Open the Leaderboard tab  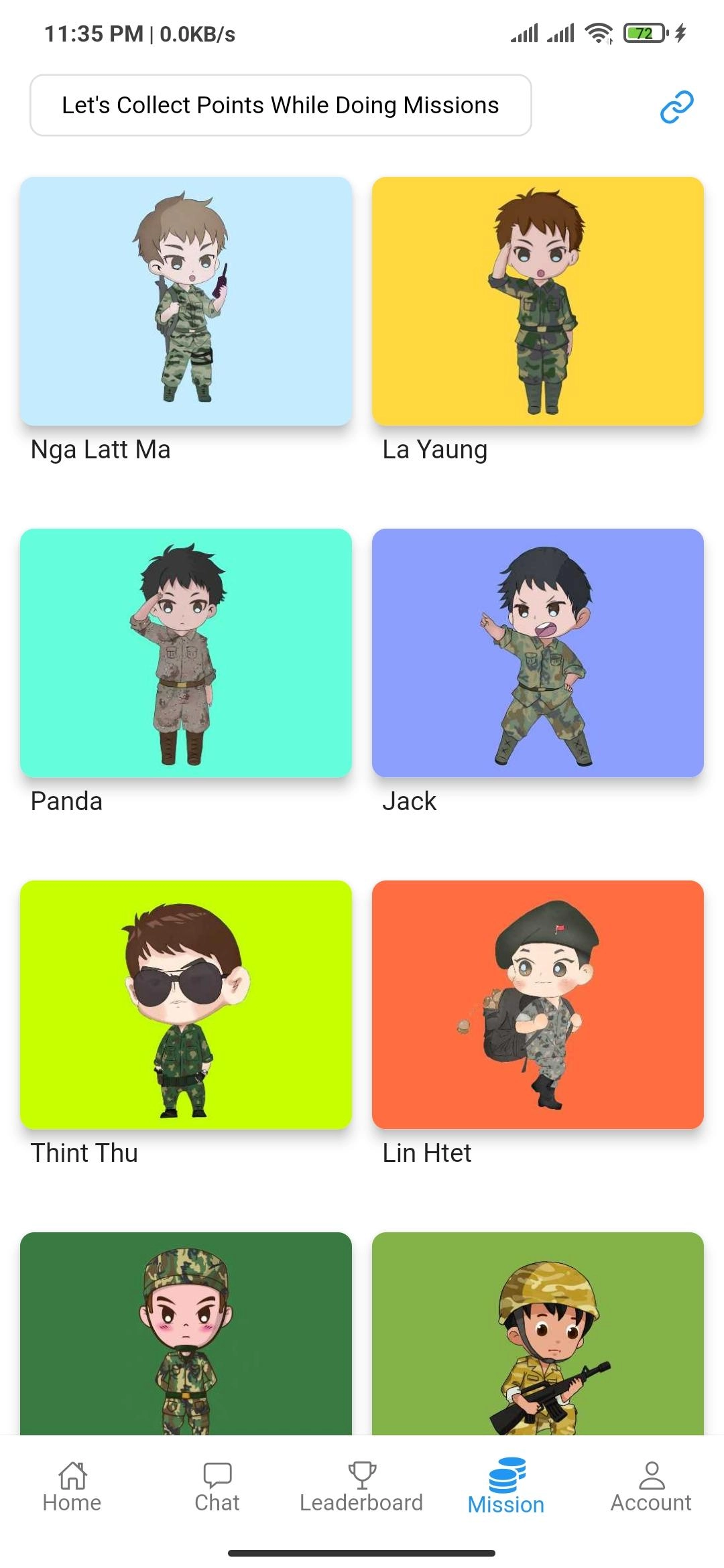pos(361,1486)
